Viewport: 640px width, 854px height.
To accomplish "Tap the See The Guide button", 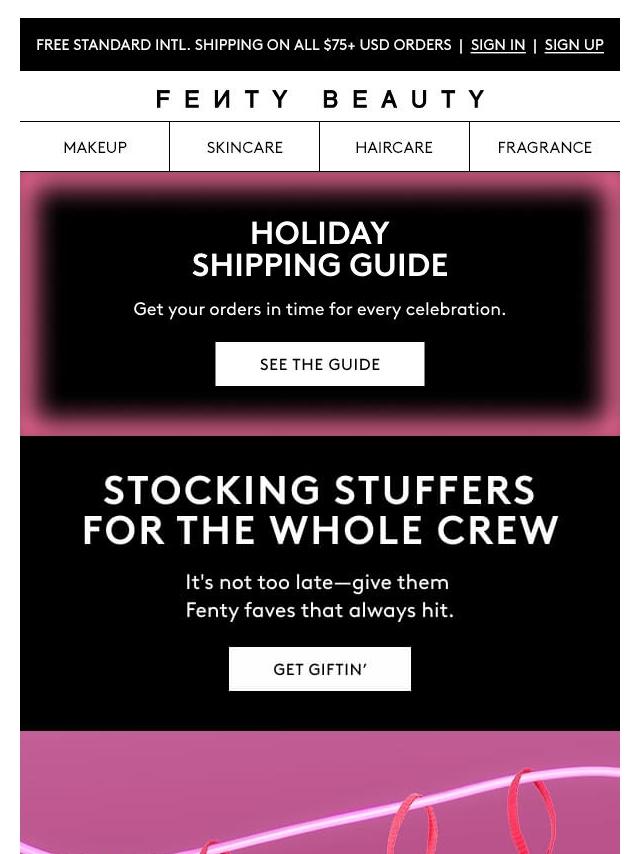I will click(320, 364).
